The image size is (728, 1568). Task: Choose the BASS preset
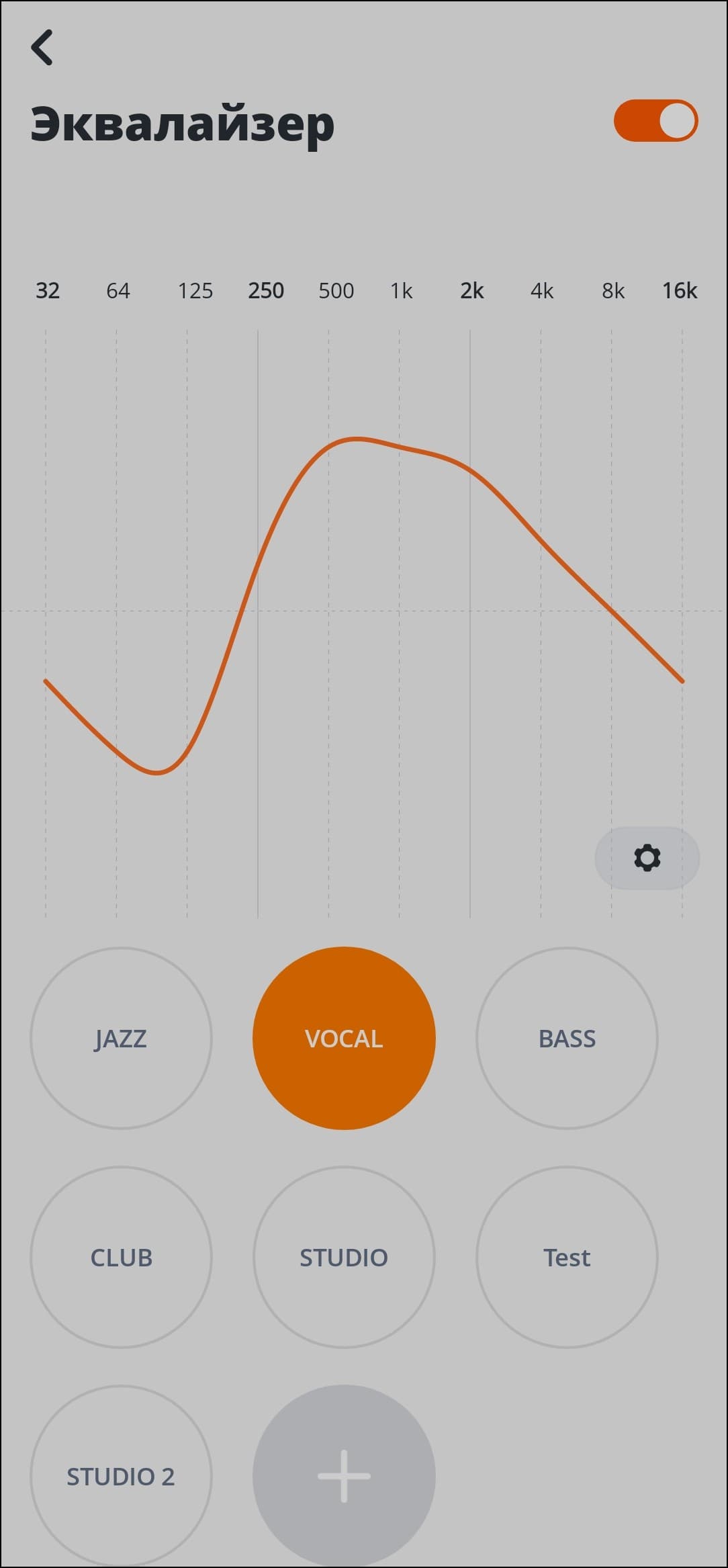click(567, 1039)
